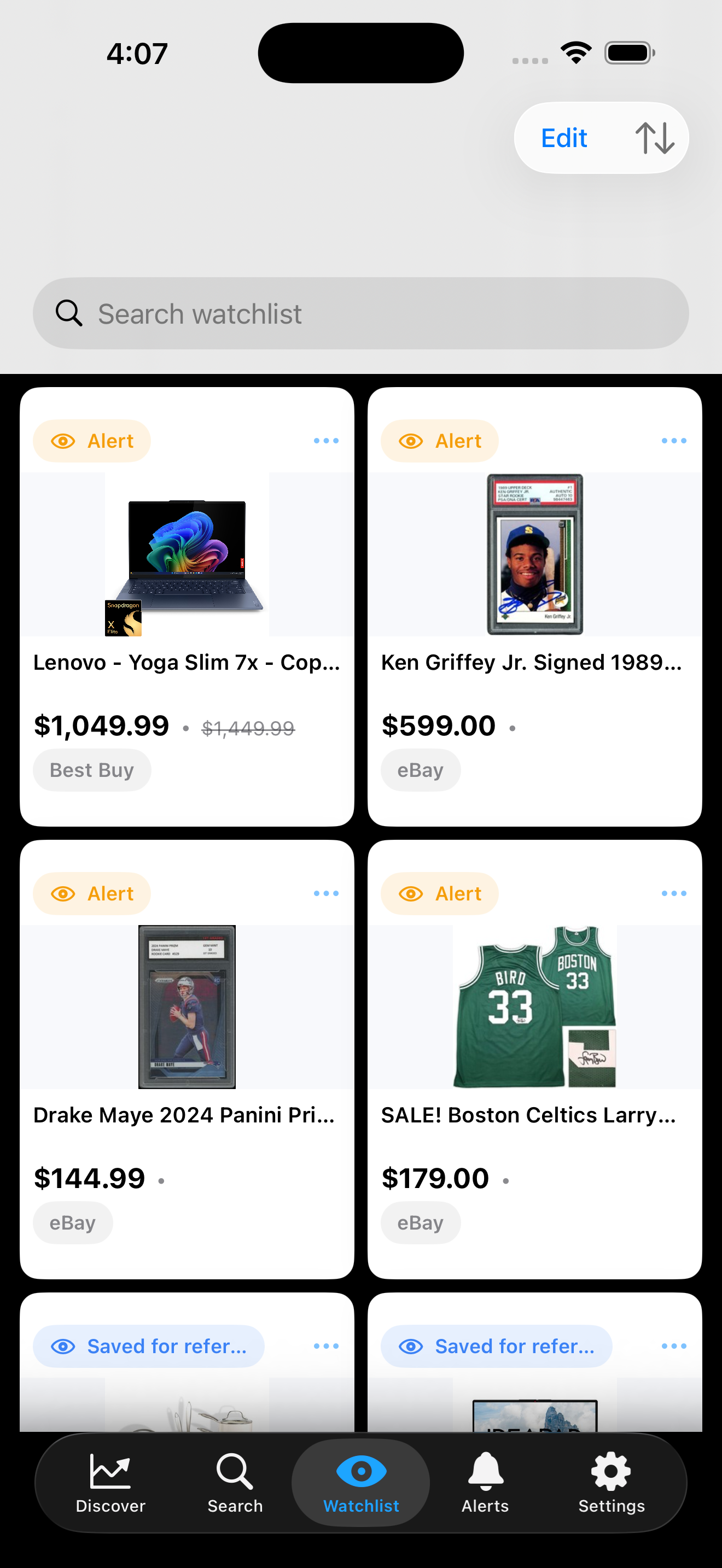This screenshot has width=722, height=1568.
Task: Open the options menu on the Lenovo card
Action: click(327, 441)
